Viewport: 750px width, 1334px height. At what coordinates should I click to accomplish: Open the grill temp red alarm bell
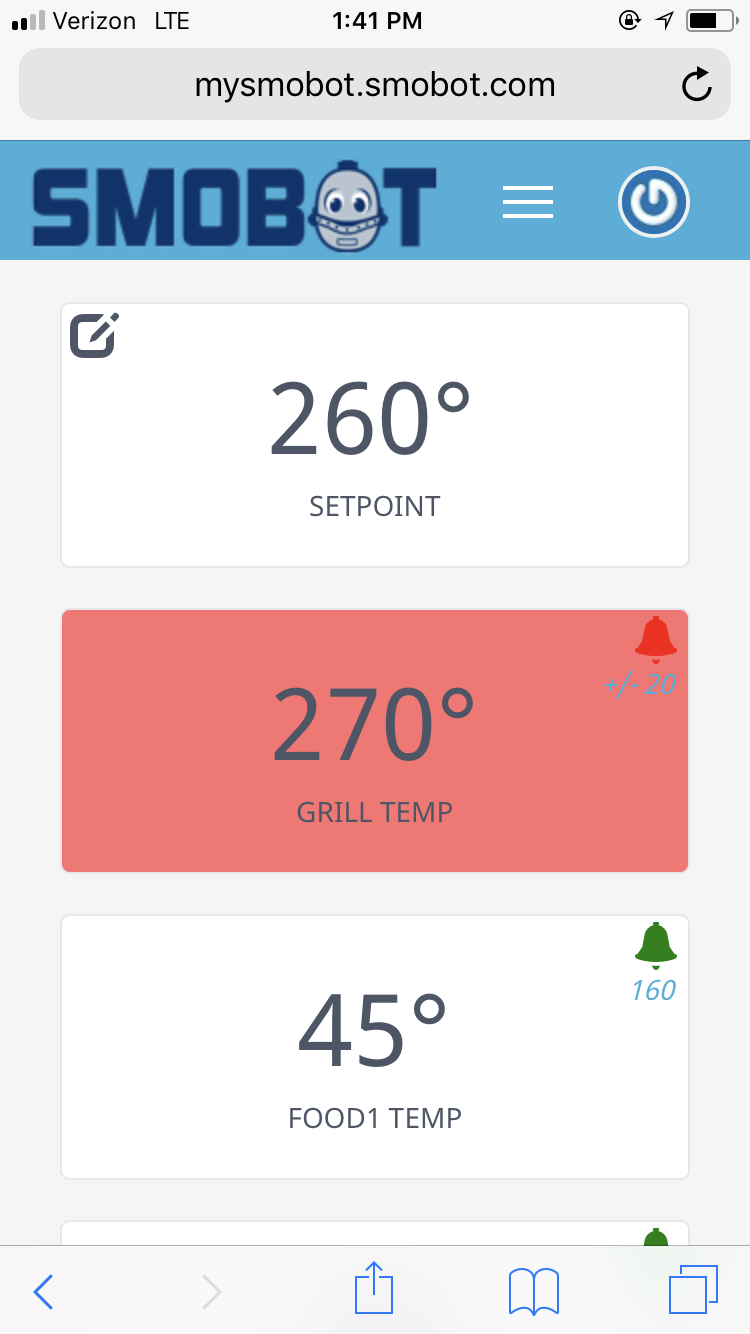(655, 639)
